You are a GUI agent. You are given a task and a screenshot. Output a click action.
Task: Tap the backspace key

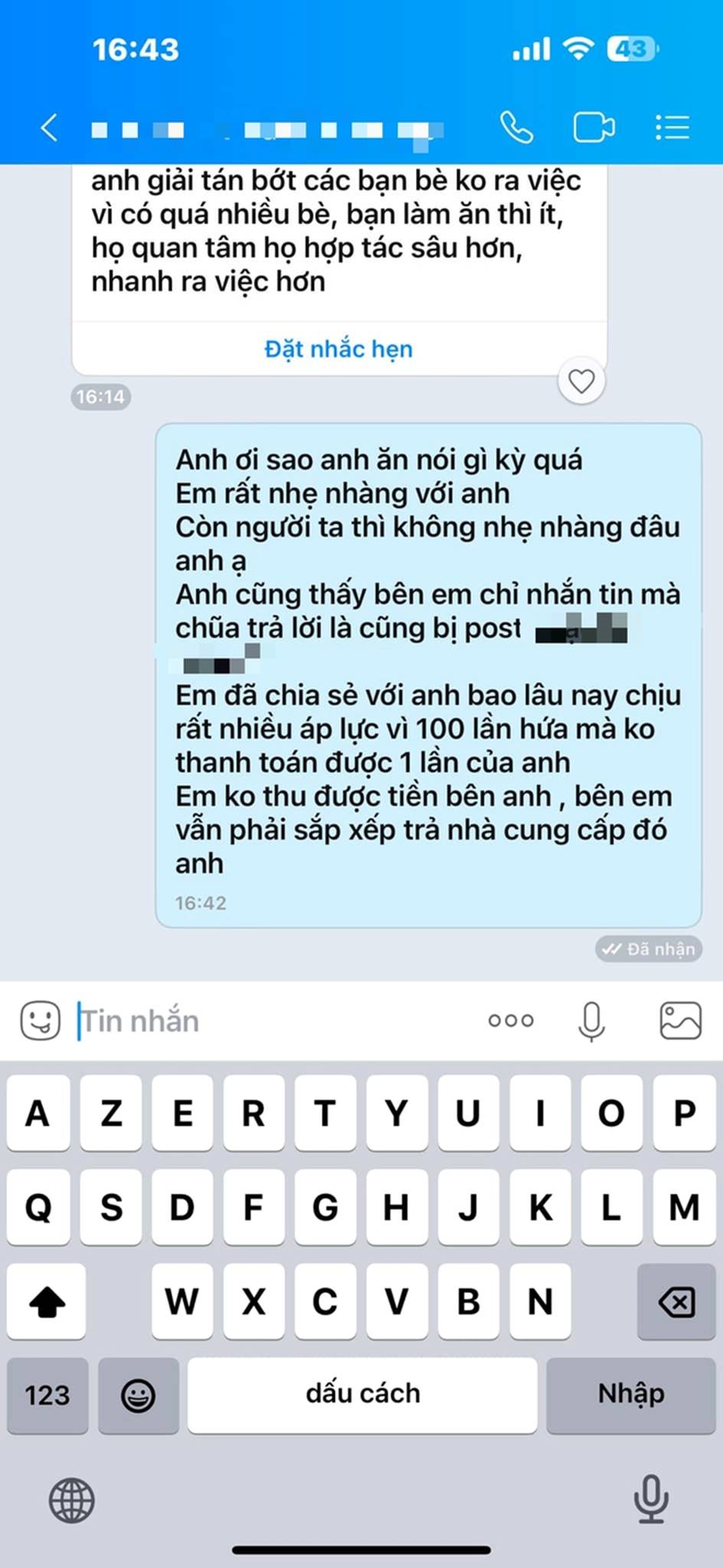676,1302
